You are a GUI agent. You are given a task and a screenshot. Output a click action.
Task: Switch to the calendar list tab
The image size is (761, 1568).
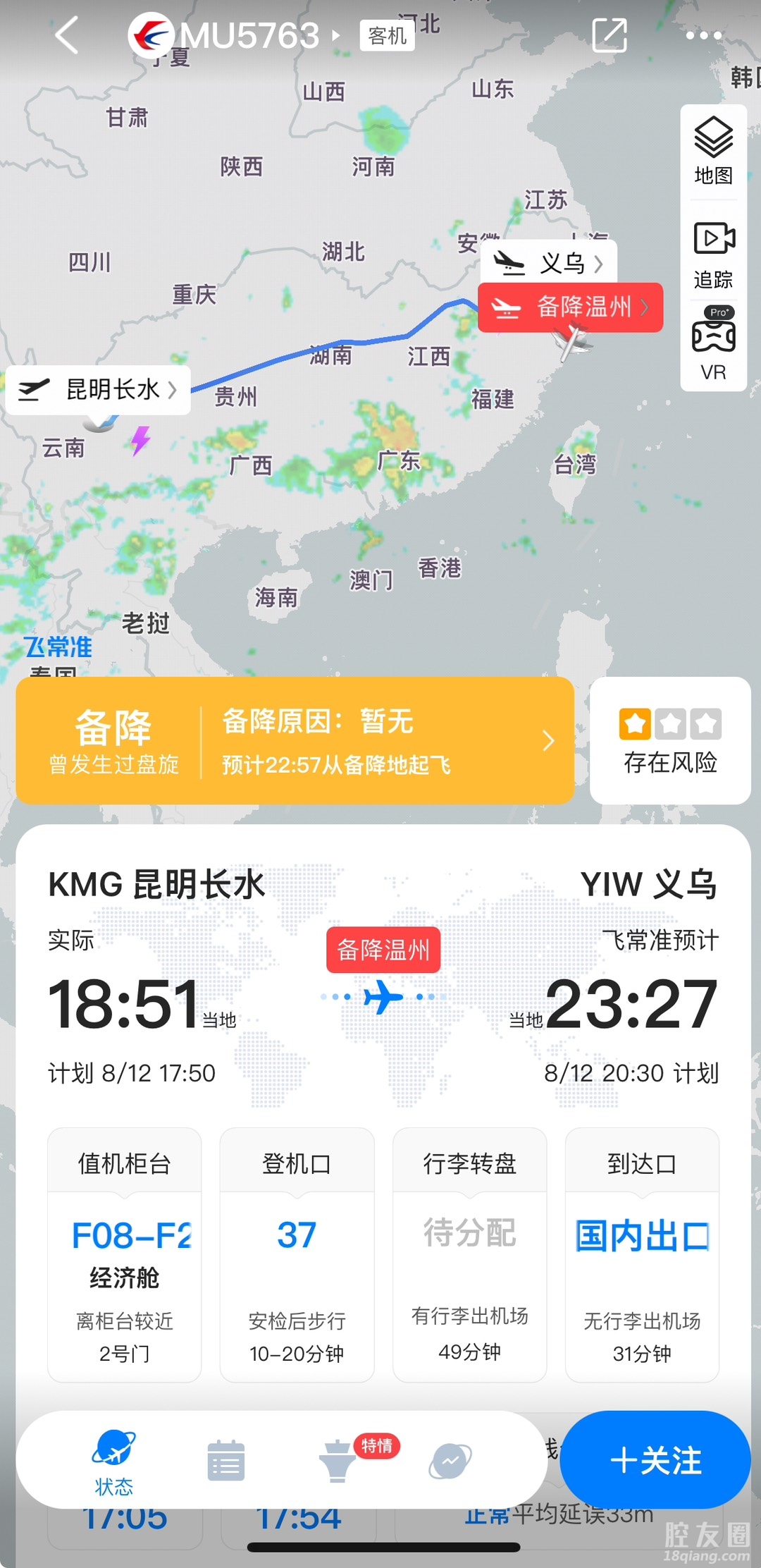(226, 1460)
